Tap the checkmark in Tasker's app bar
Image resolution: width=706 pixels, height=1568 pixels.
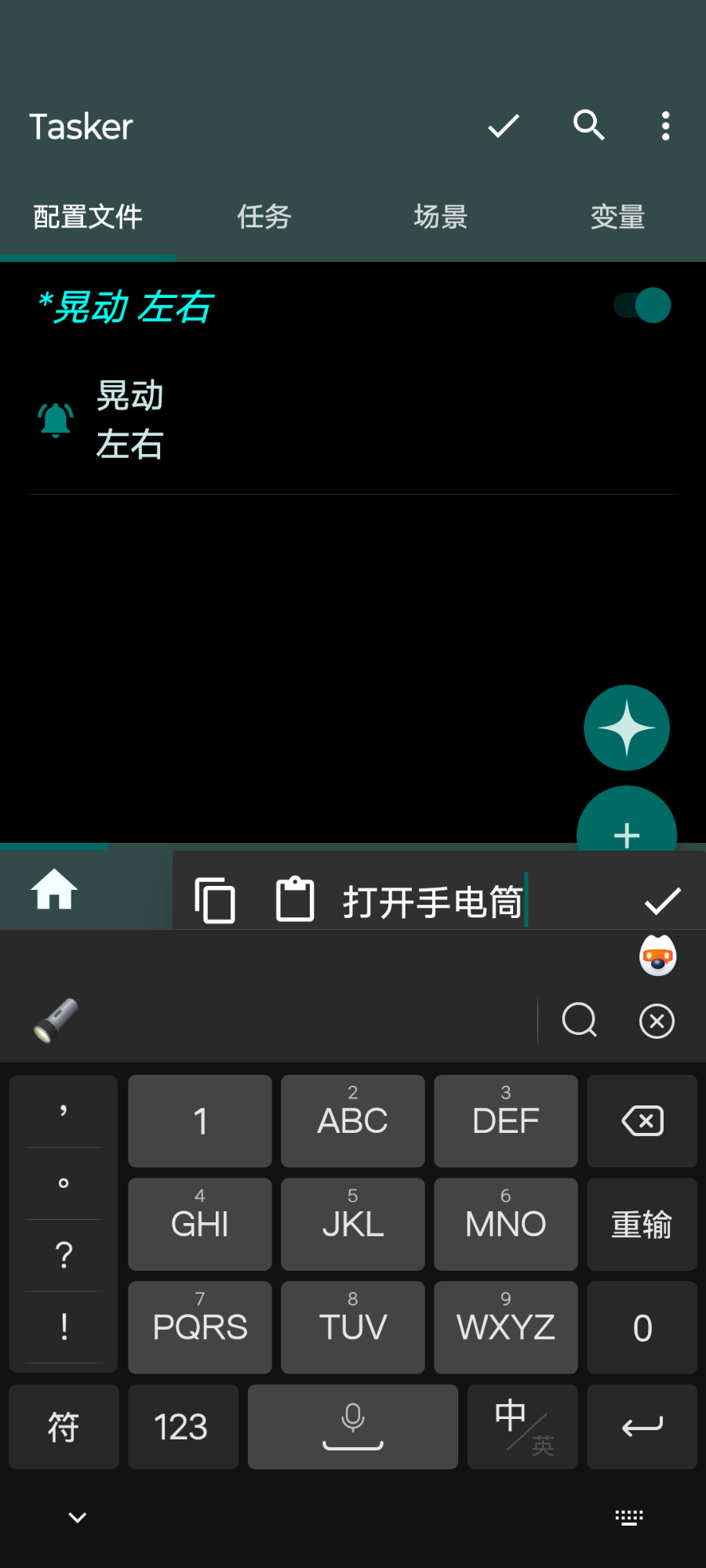tap(504, 125)
